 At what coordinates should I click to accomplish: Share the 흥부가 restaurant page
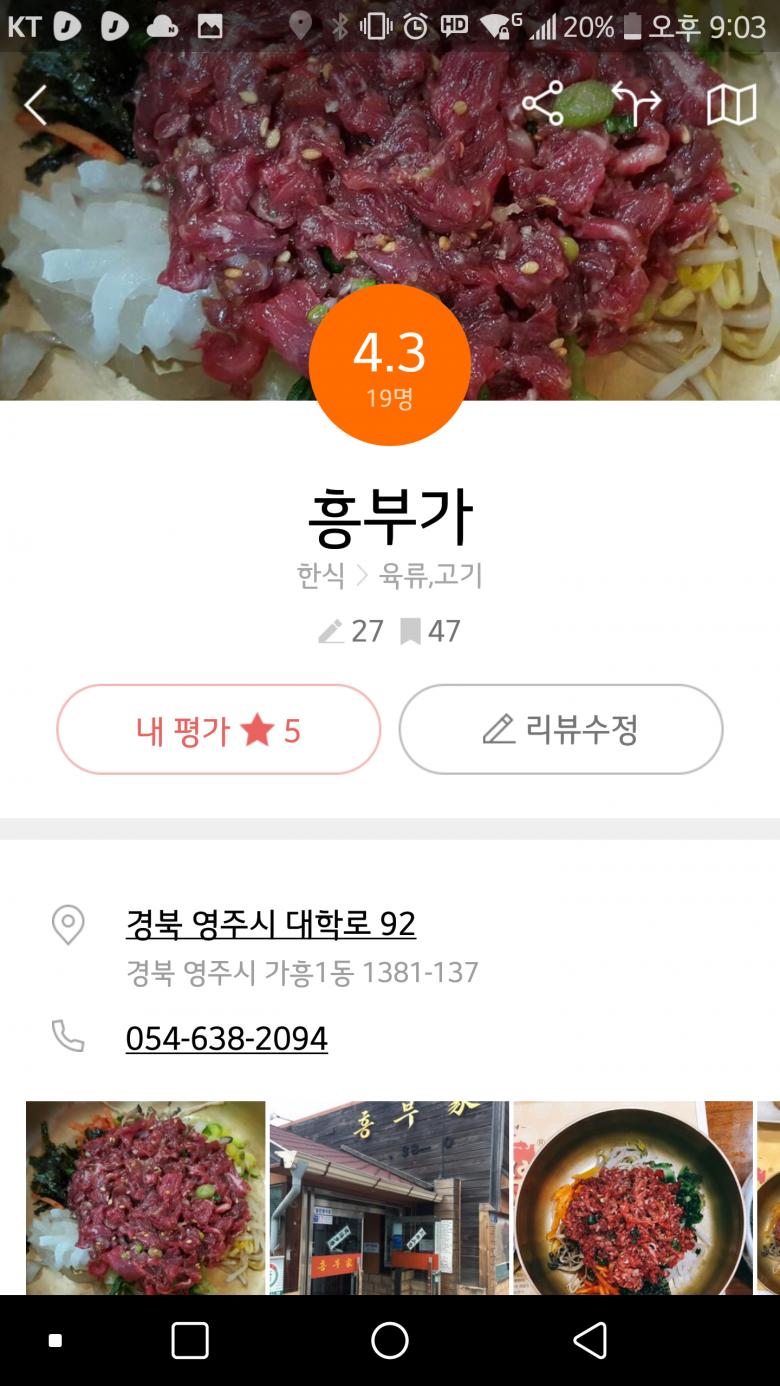point(542,104)
